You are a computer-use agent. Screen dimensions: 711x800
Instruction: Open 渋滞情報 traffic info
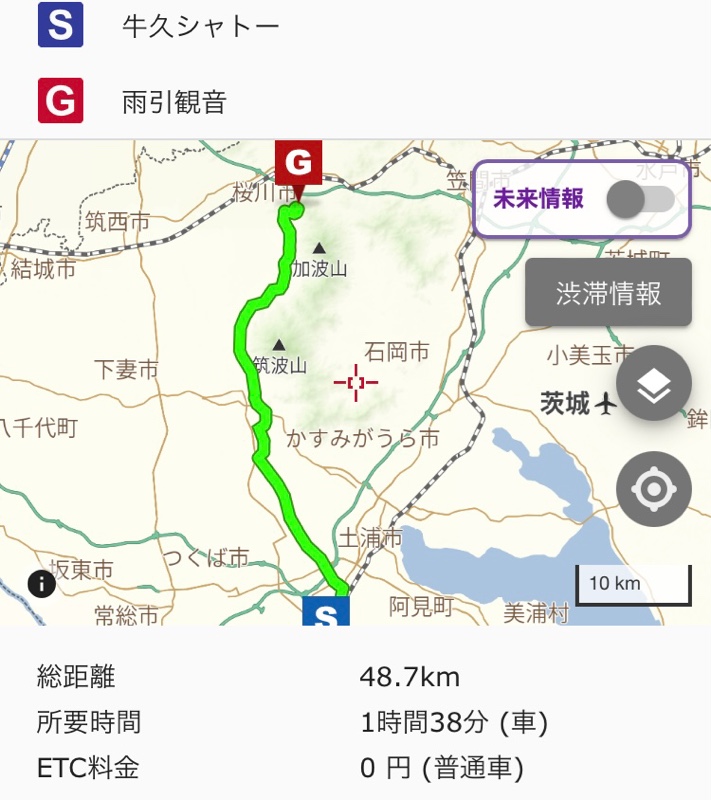(x=608, y=293)
